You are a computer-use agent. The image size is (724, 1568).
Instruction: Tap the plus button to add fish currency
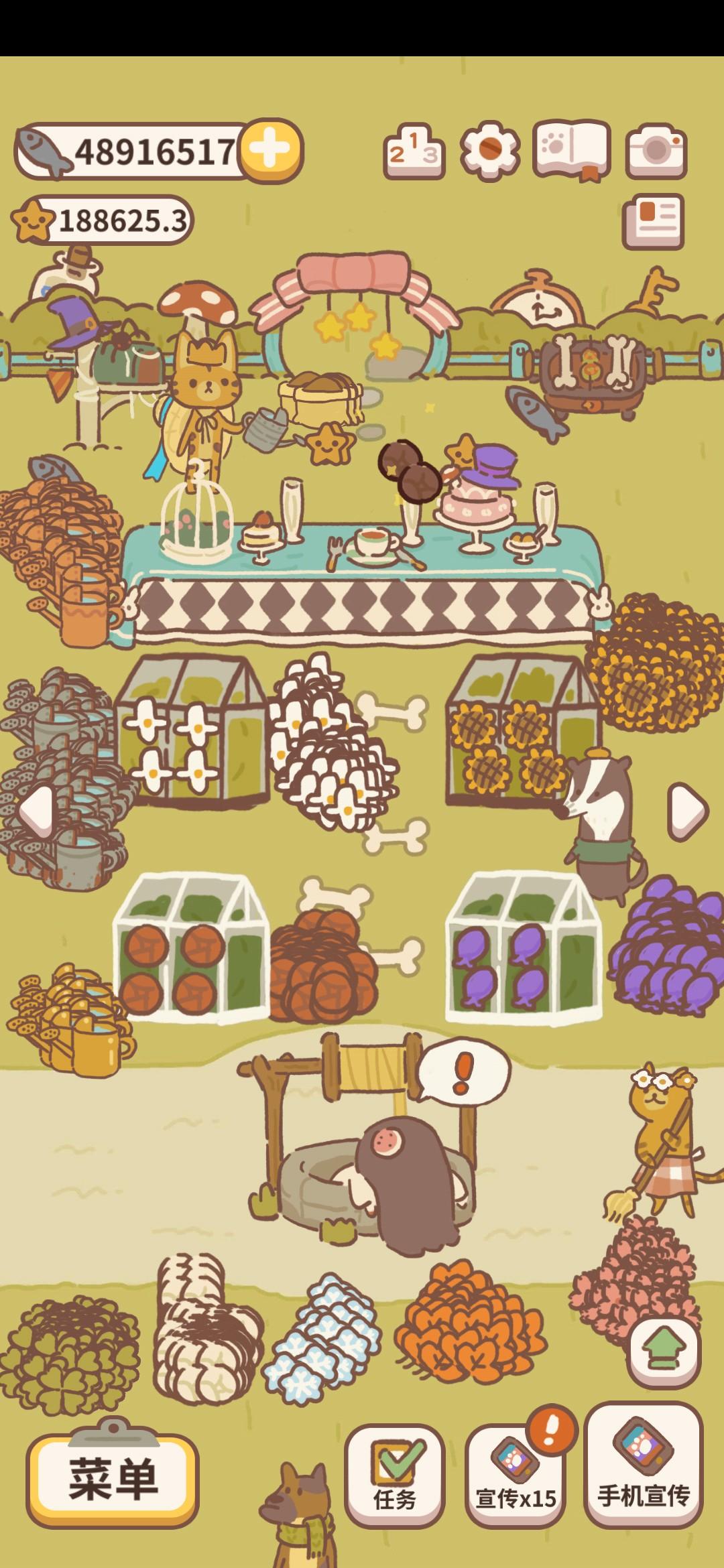pyautogui.click(x=270, y=150)
